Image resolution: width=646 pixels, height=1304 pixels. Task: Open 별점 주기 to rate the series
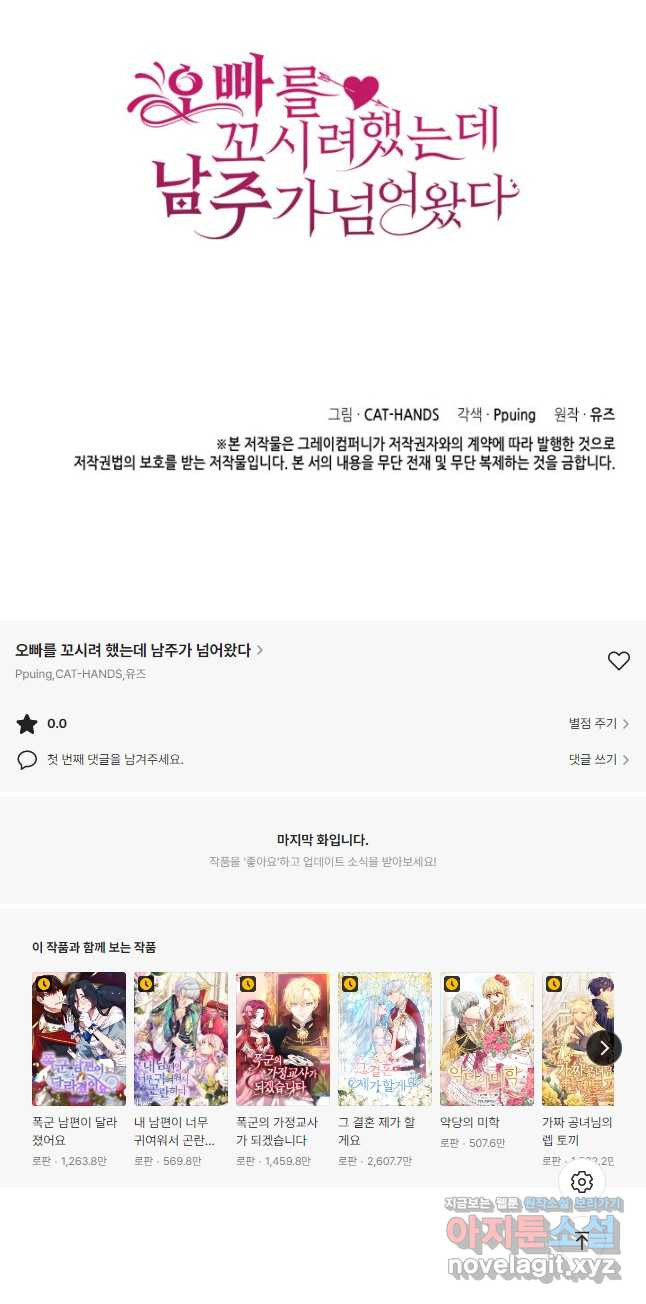click(598, 724)
